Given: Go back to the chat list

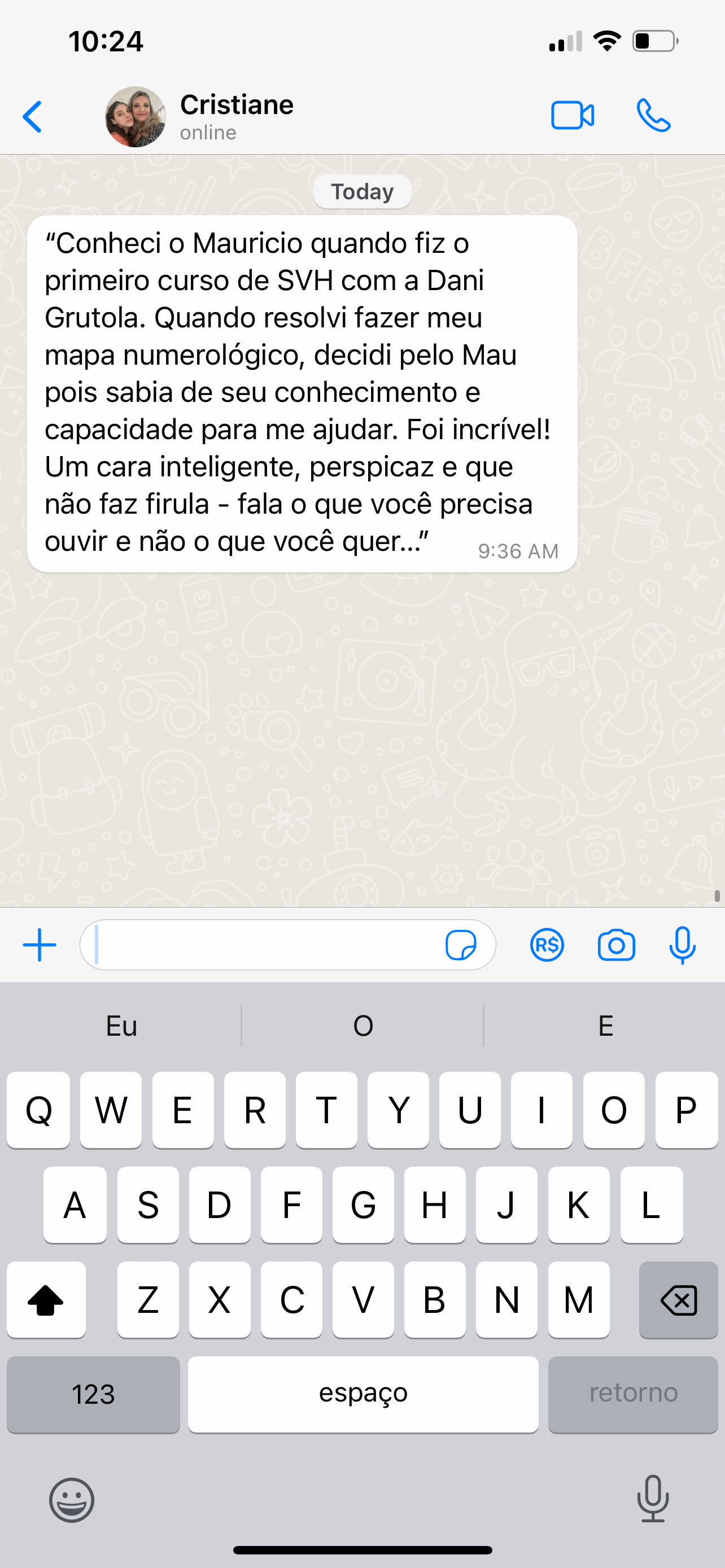Looking at the screenshot, I should click(32, 116).
